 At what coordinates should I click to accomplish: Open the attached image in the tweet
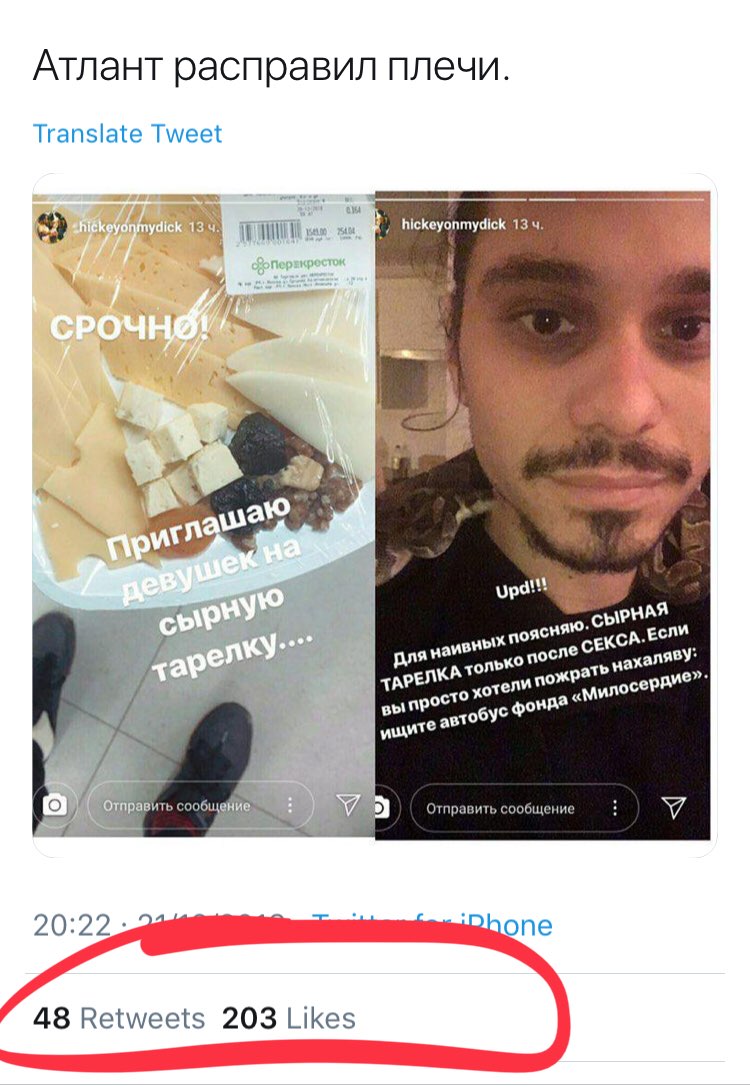(x=374, y=514)
